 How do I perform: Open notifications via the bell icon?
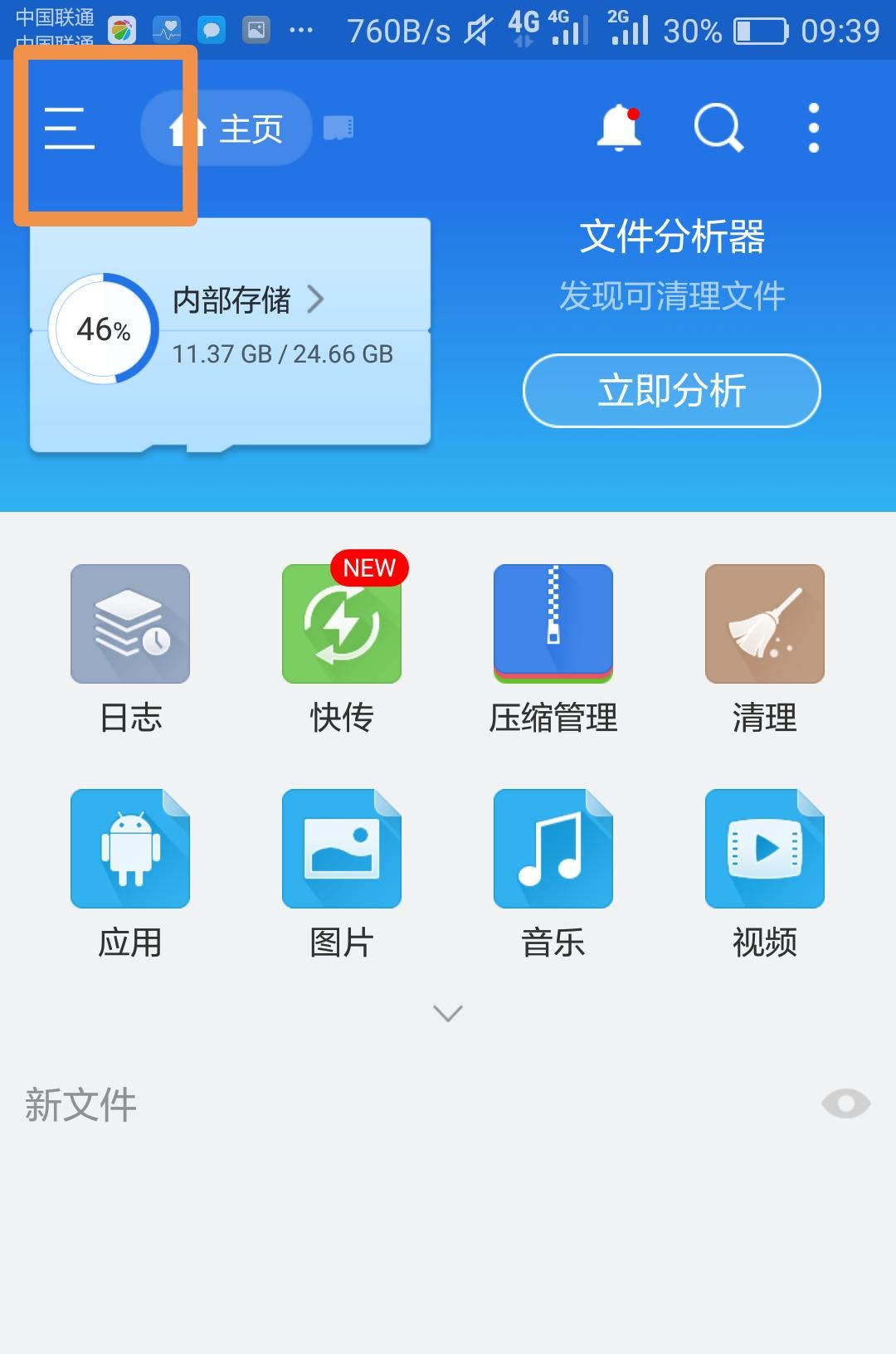pyautogui.click(x=619, y=126)
